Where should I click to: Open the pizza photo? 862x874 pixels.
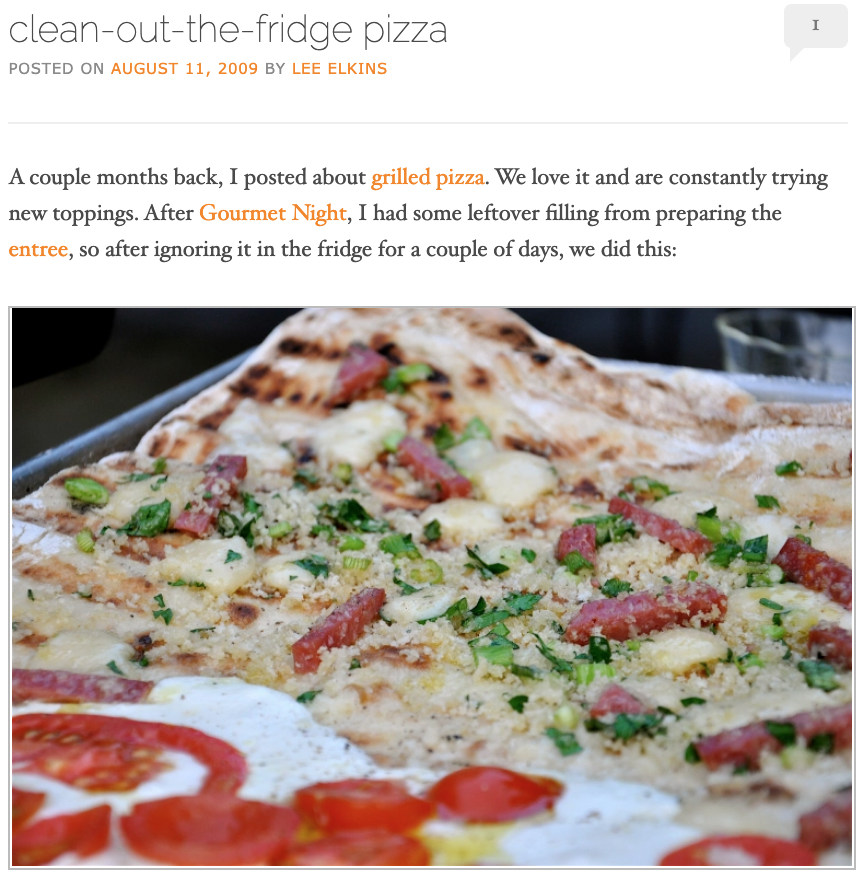point(432,587)
